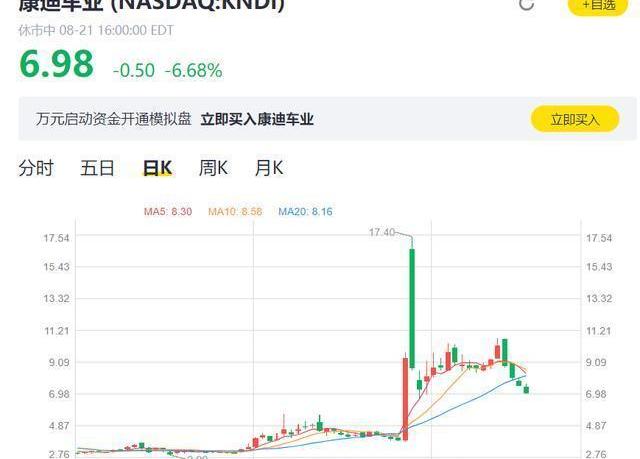The height and width of the screenshot is (459, 640).
Task: Switch to the 分时 chart tab
Action: point(36,168)
